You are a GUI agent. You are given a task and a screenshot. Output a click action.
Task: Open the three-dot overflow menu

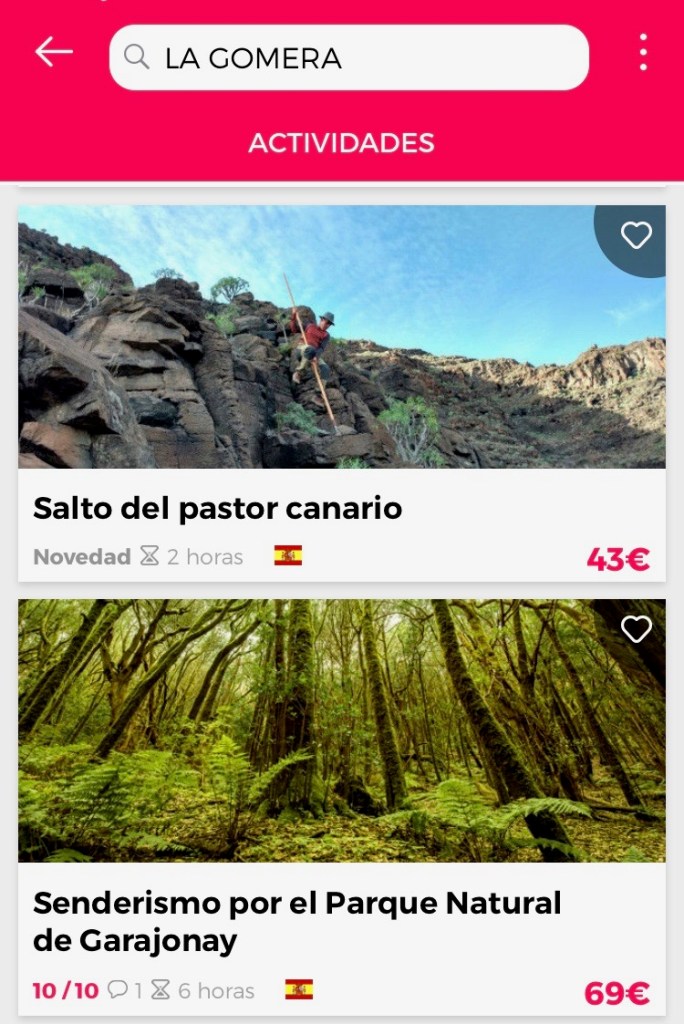(642, 53)
